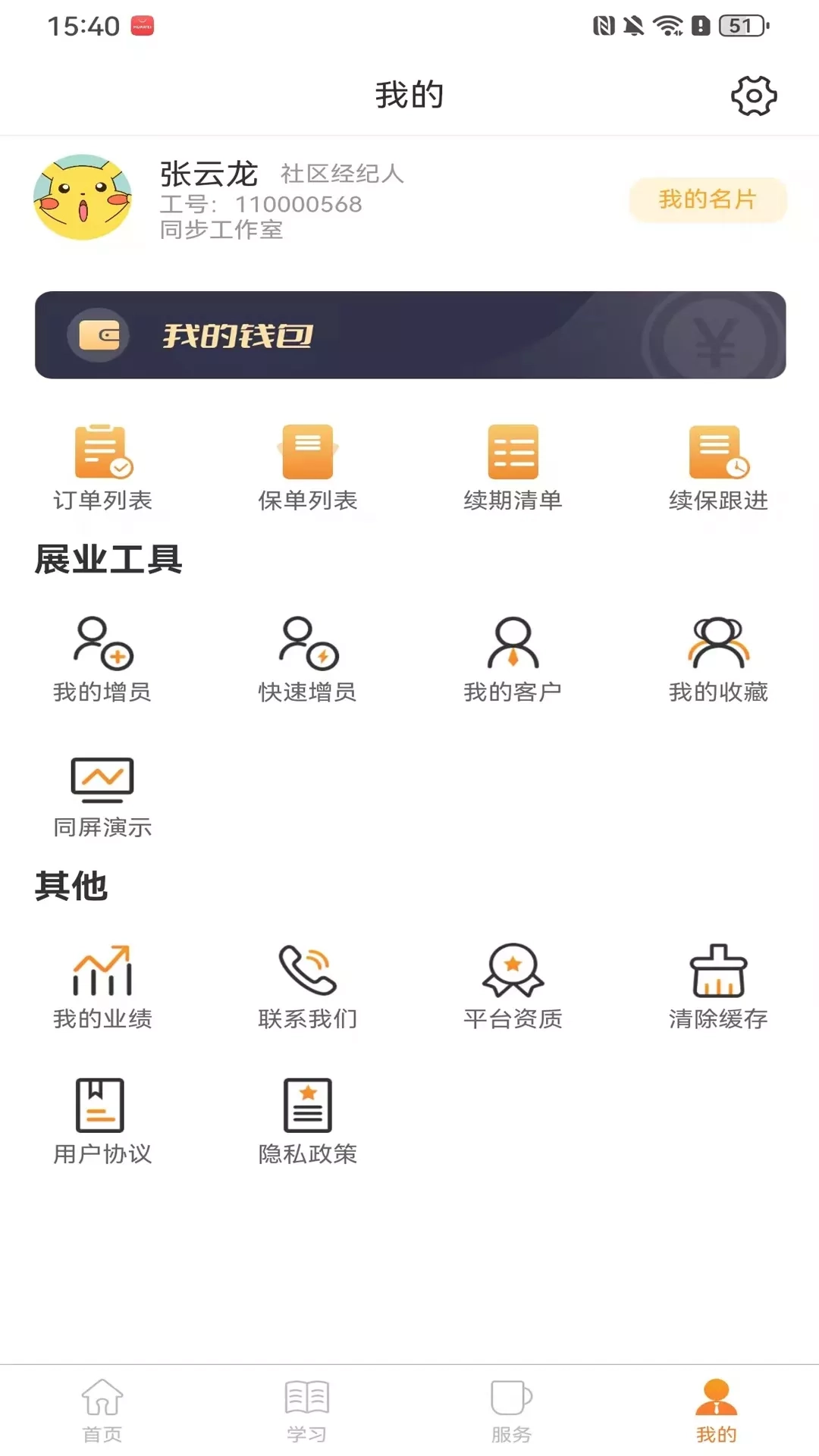Open 我的客户 customers
Screen dimensions: 819x1456
pos(513,658)
